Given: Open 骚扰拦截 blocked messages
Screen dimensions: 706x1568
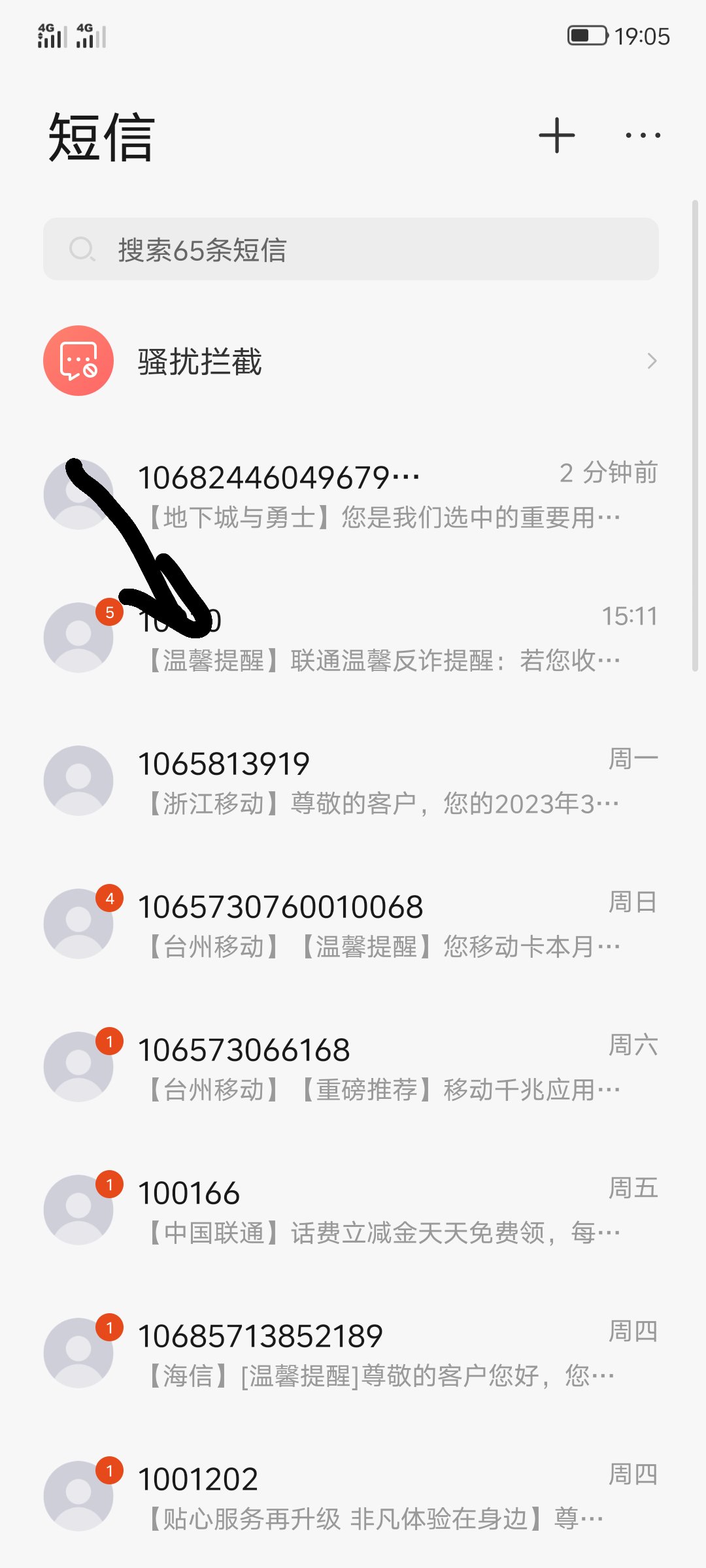Looking at the screenshot, I should click(x=351, y=361).
